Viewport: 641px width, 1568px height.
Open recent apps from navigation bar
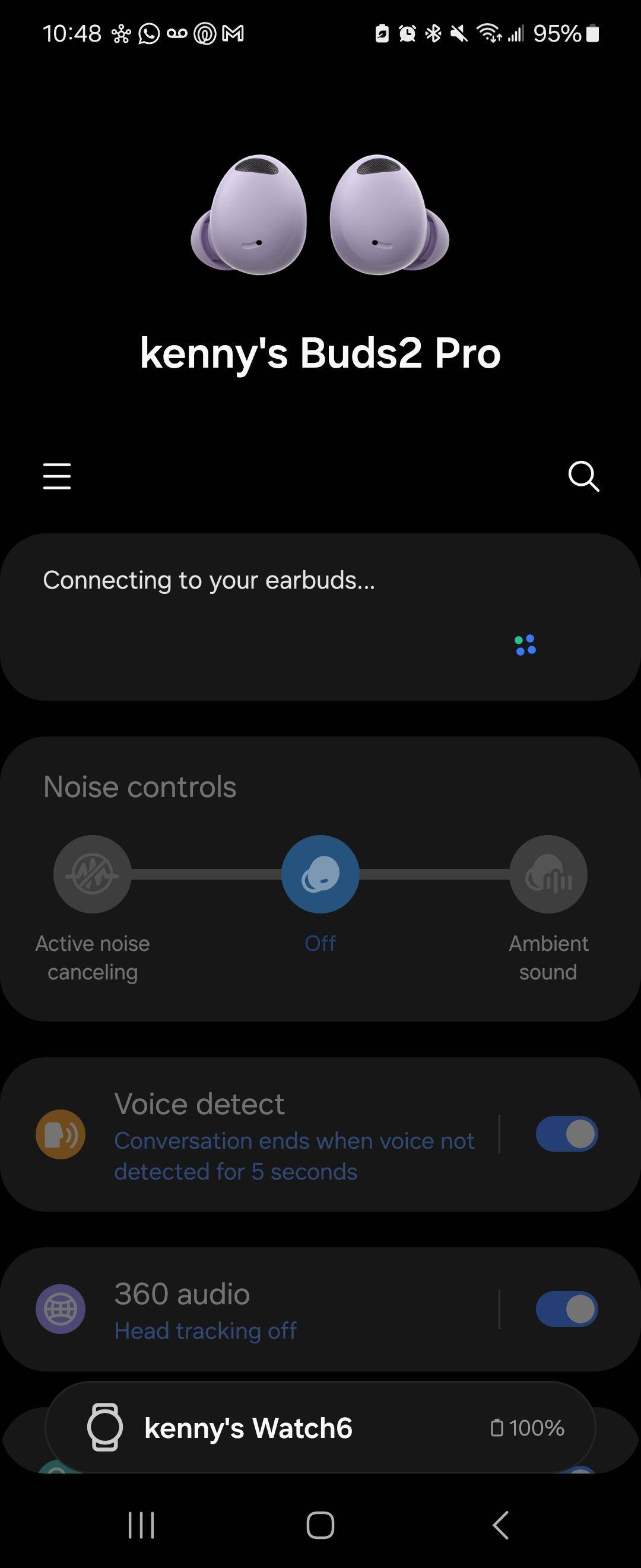point(141,1525)
